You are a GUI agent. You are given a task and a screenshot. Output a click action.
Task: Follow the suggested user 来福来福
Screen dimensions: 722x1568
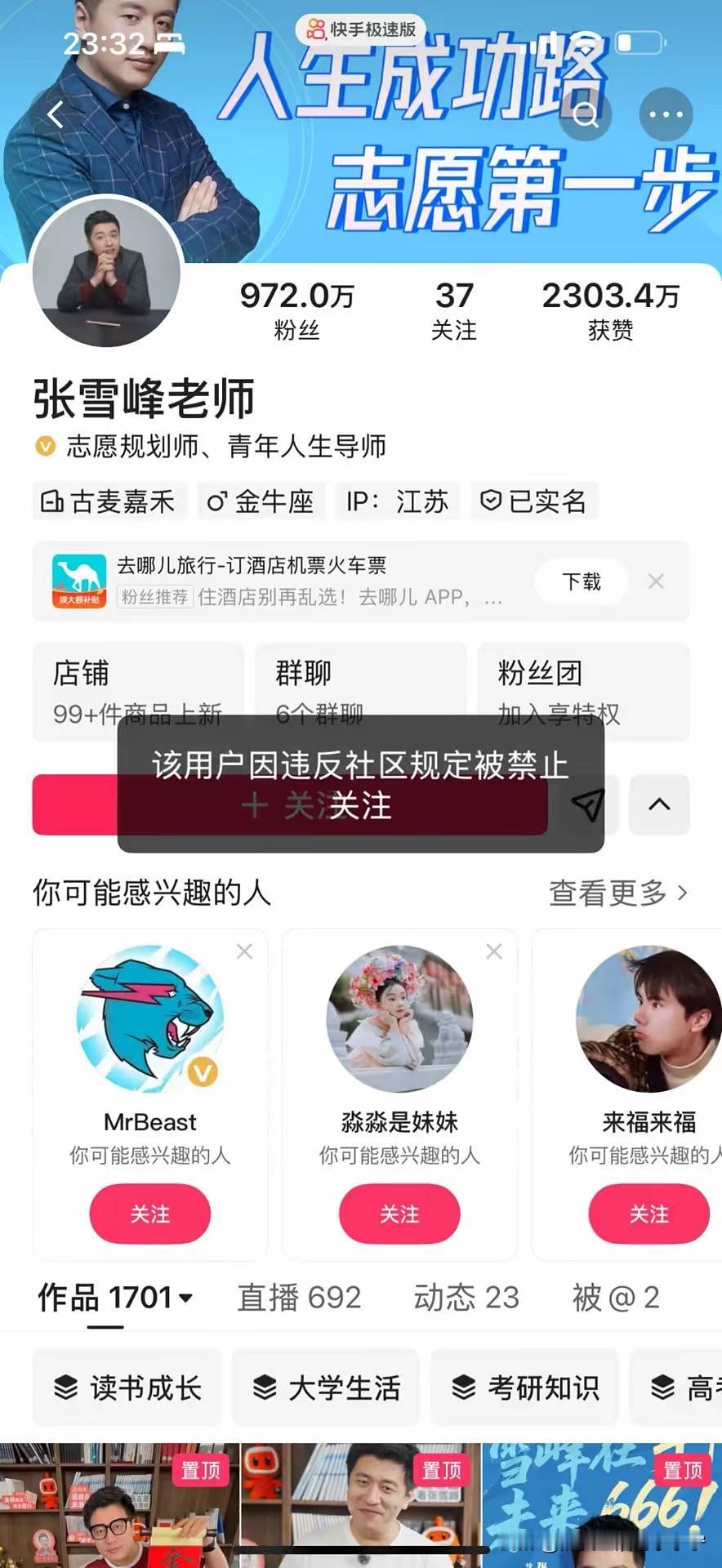point(648,1214)
